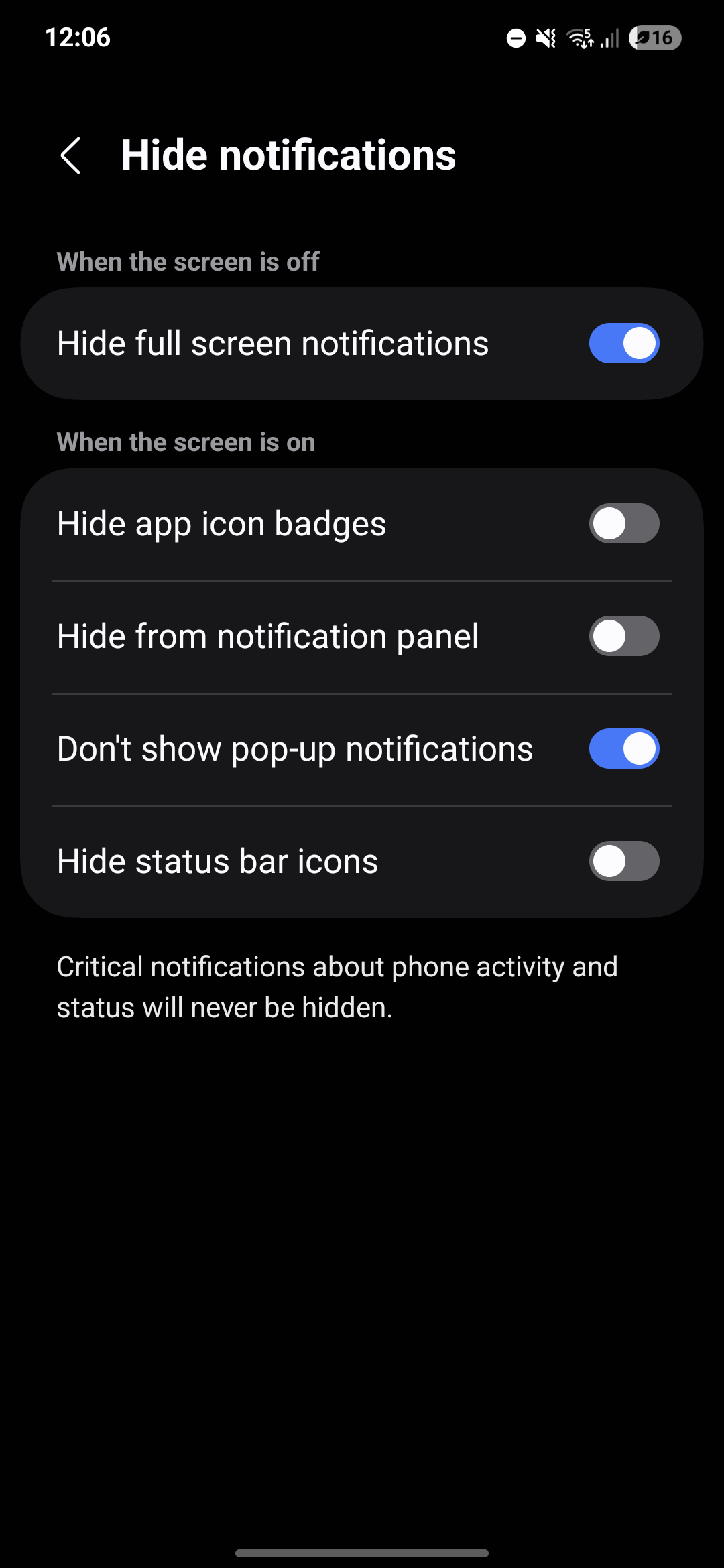Select the Hide notifications title
The height and width of the screenshot is (1568, 724).
point(288,155)
